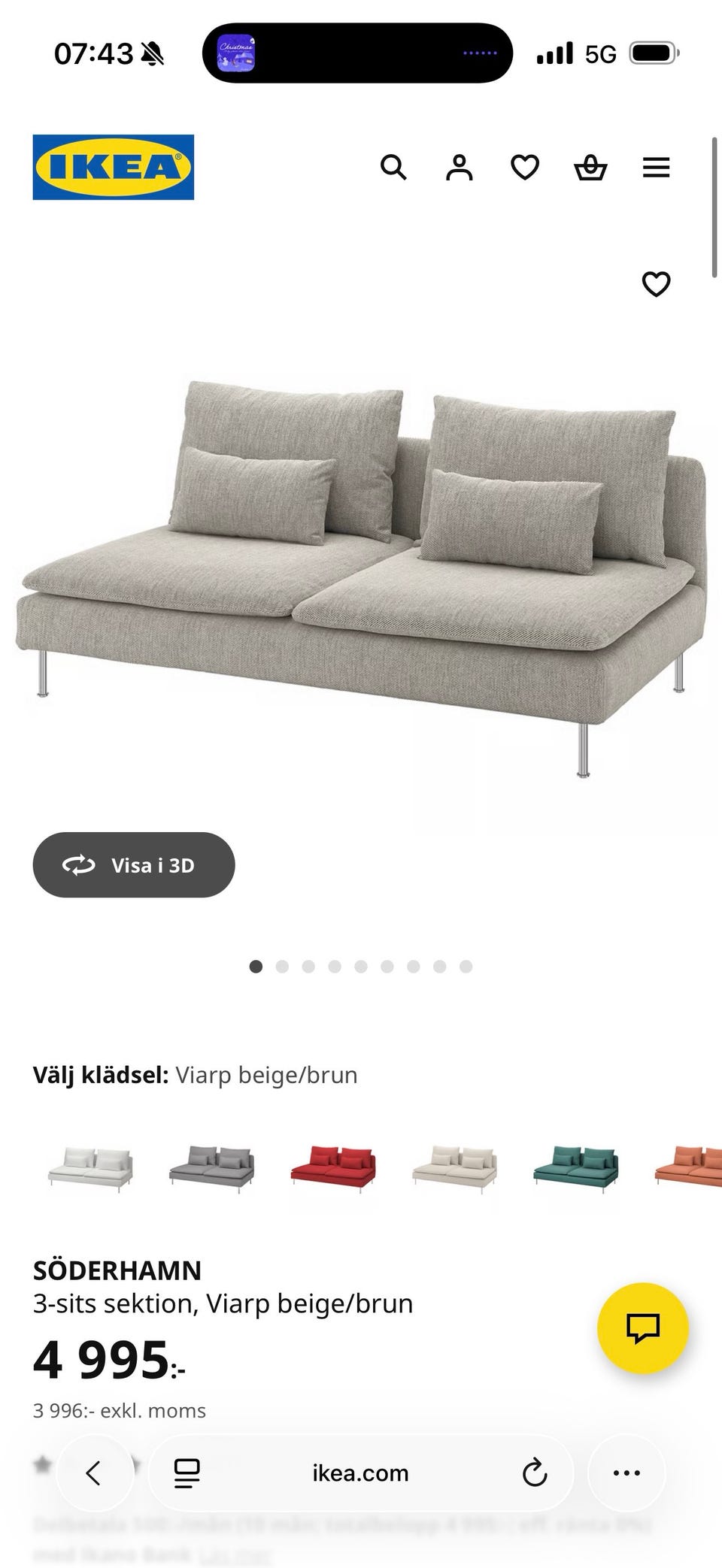This screenshot has width=722, height=1568.
Task: Reload the ikea.com page
Action: coord(534,1473)
